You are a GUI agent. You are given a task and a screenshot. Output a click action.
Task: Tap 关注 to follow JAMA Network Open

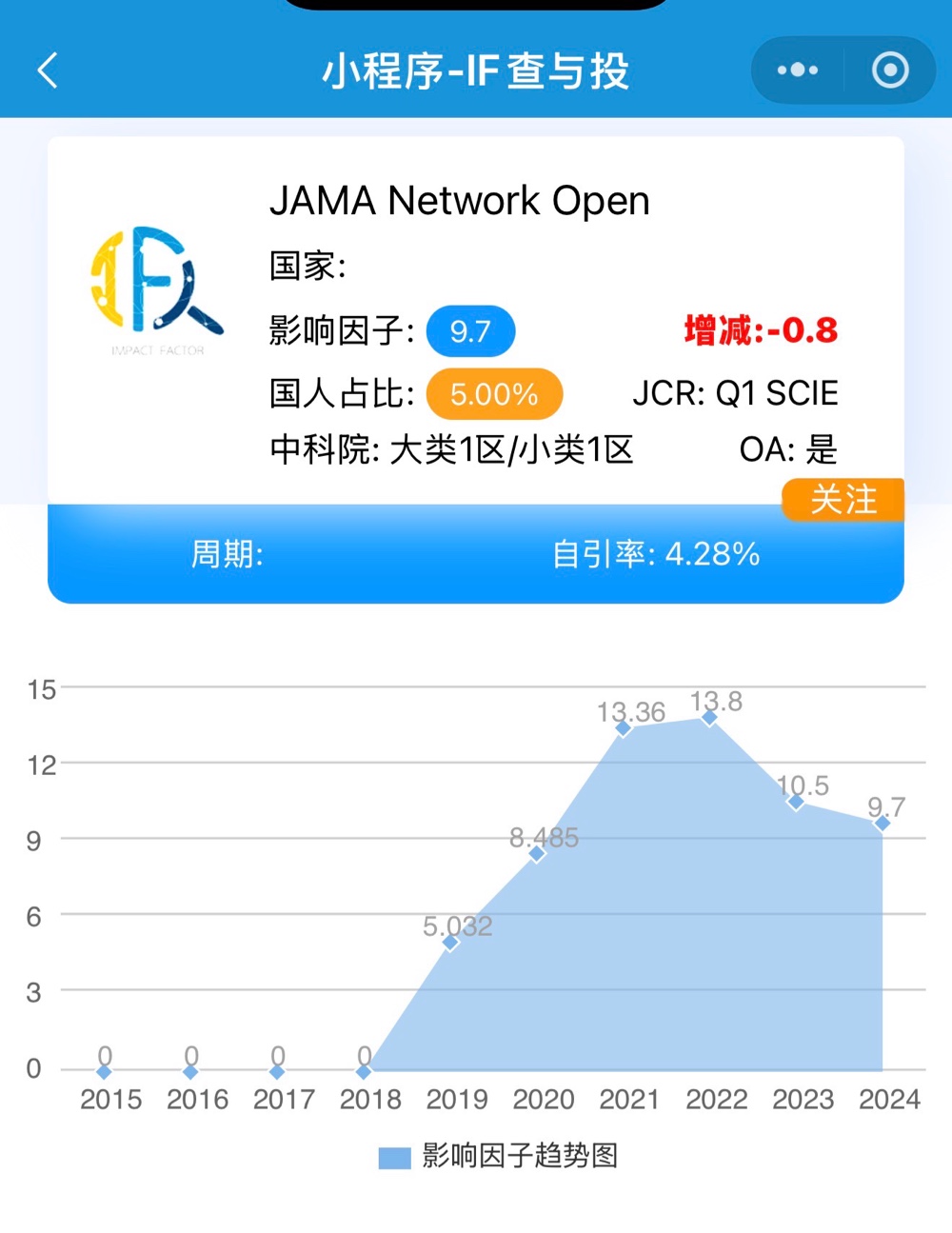pyautogui.click(x=843, y=500)
